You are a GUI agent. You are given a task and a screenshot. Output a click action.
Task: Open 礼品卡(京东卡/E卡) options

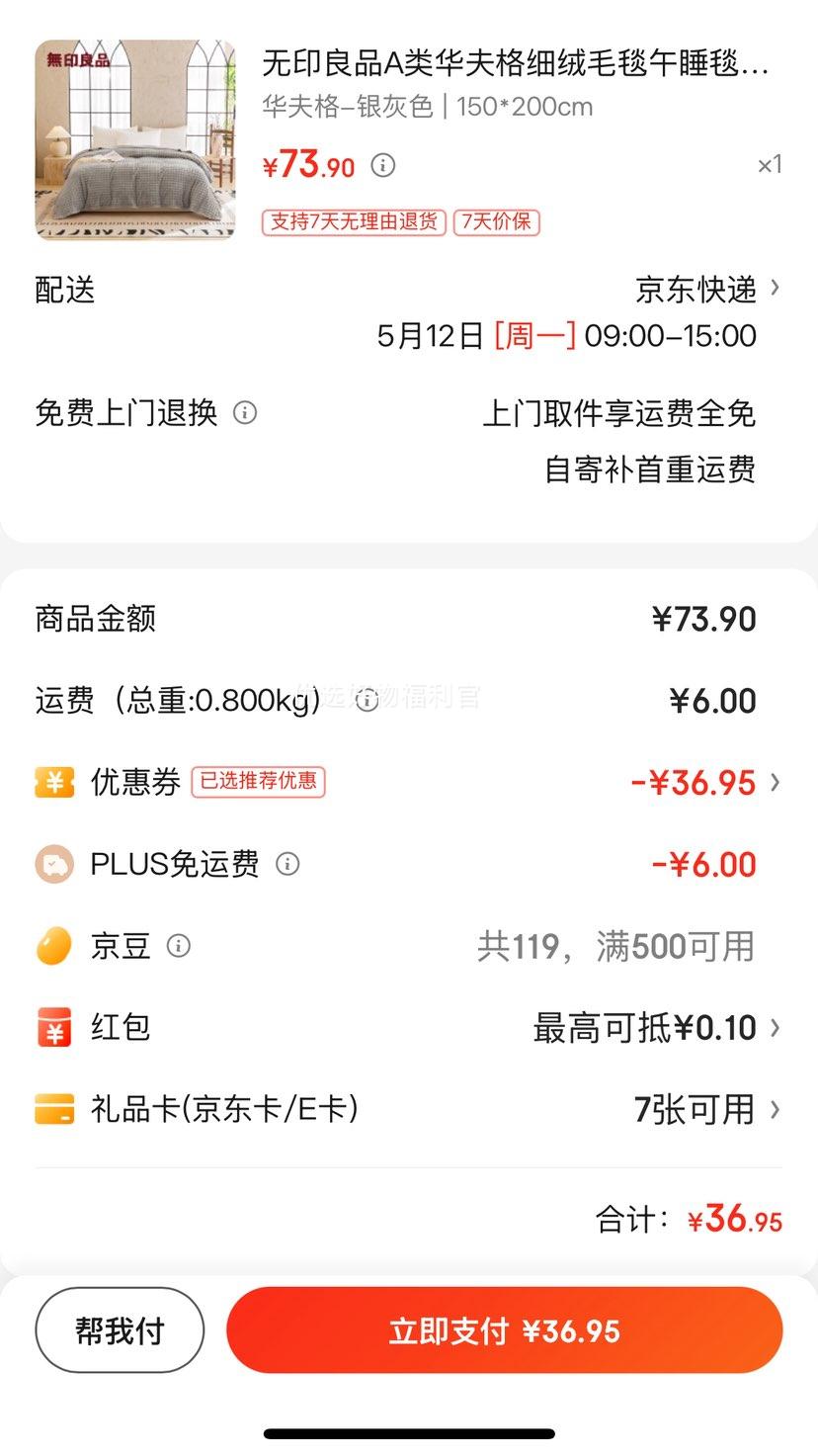pos(408,1109)
